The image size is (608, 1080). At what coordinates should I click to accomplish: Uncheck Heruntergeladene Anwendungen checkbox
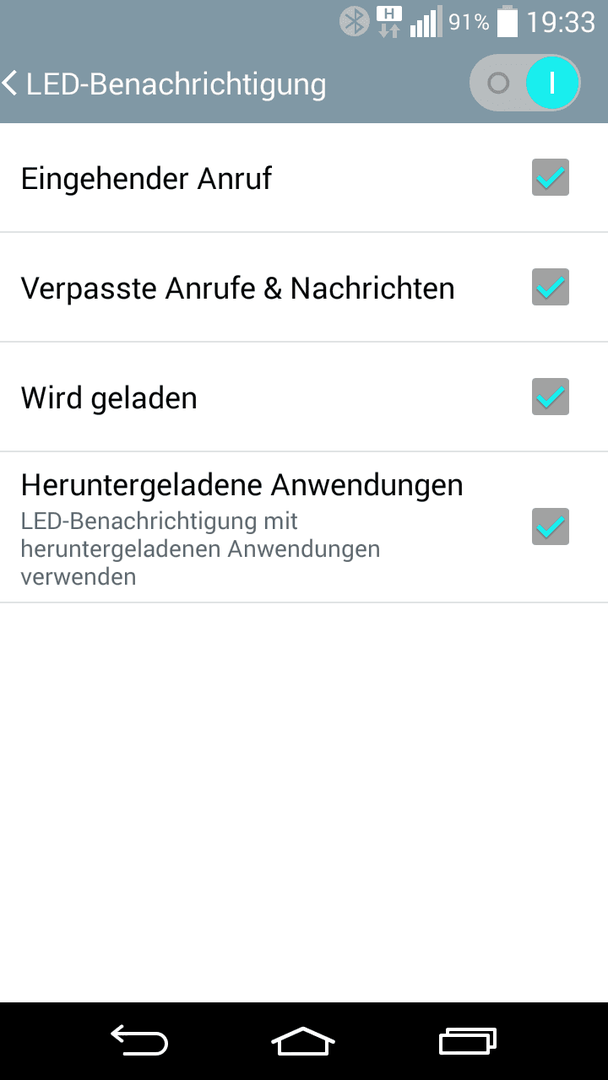click(550, 527)
